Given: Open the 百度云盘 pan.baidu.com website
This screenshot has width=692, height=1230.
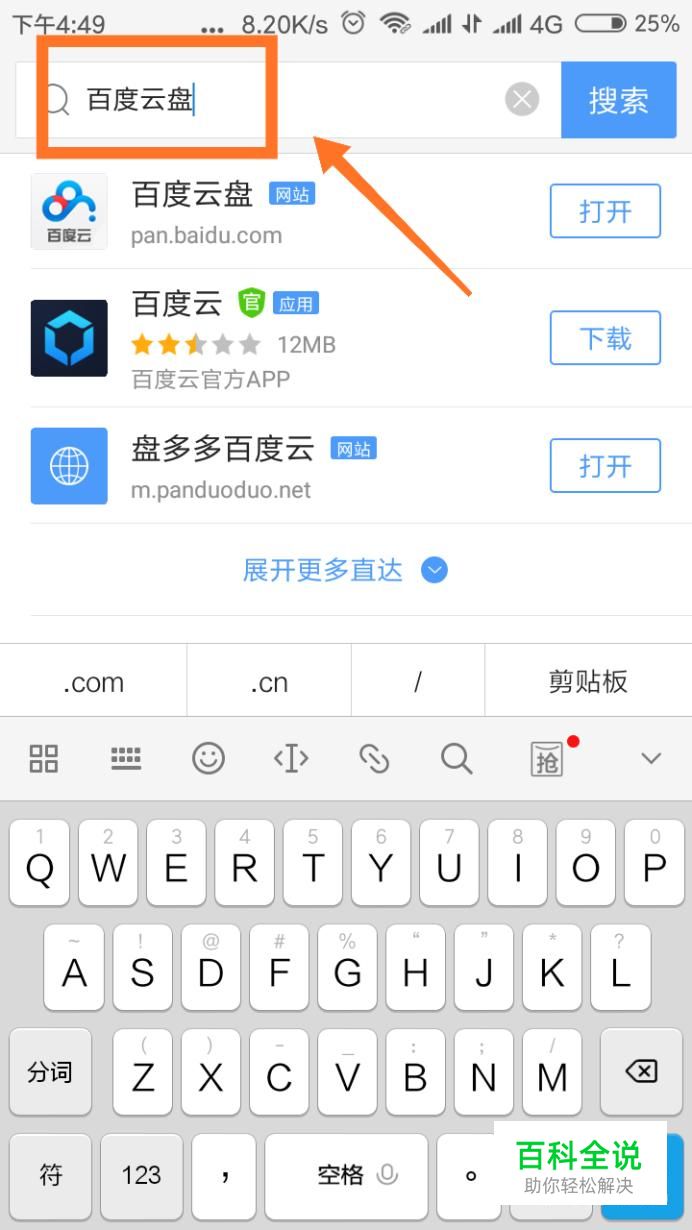Looking at the screenshot, I should 605,212.
